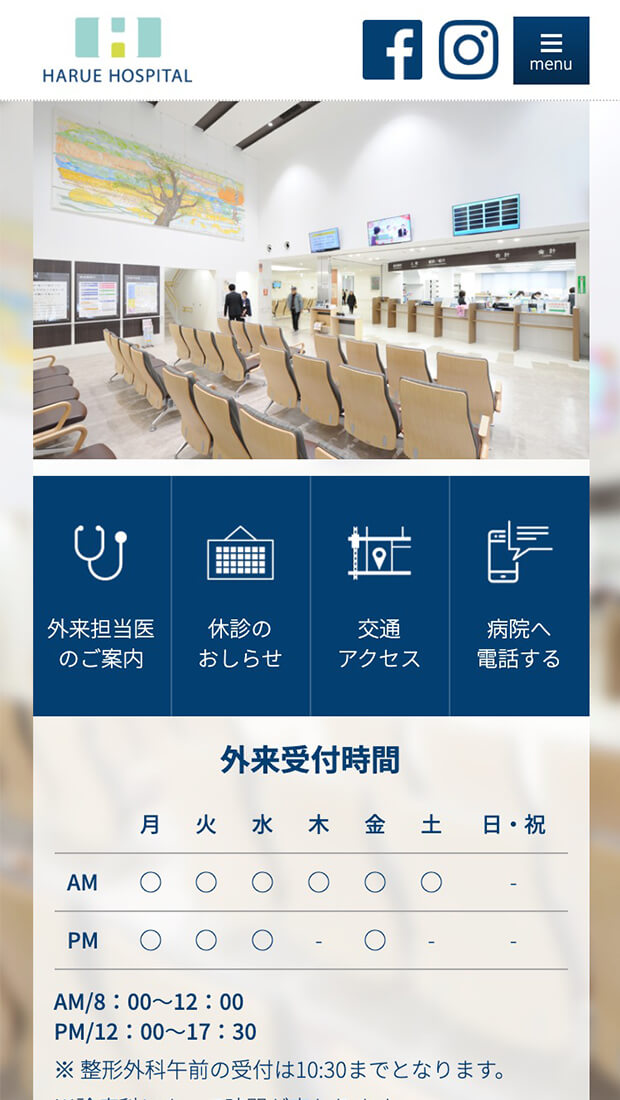
Task: Open the Instagram page icon
Action: [x=468, y=50]
